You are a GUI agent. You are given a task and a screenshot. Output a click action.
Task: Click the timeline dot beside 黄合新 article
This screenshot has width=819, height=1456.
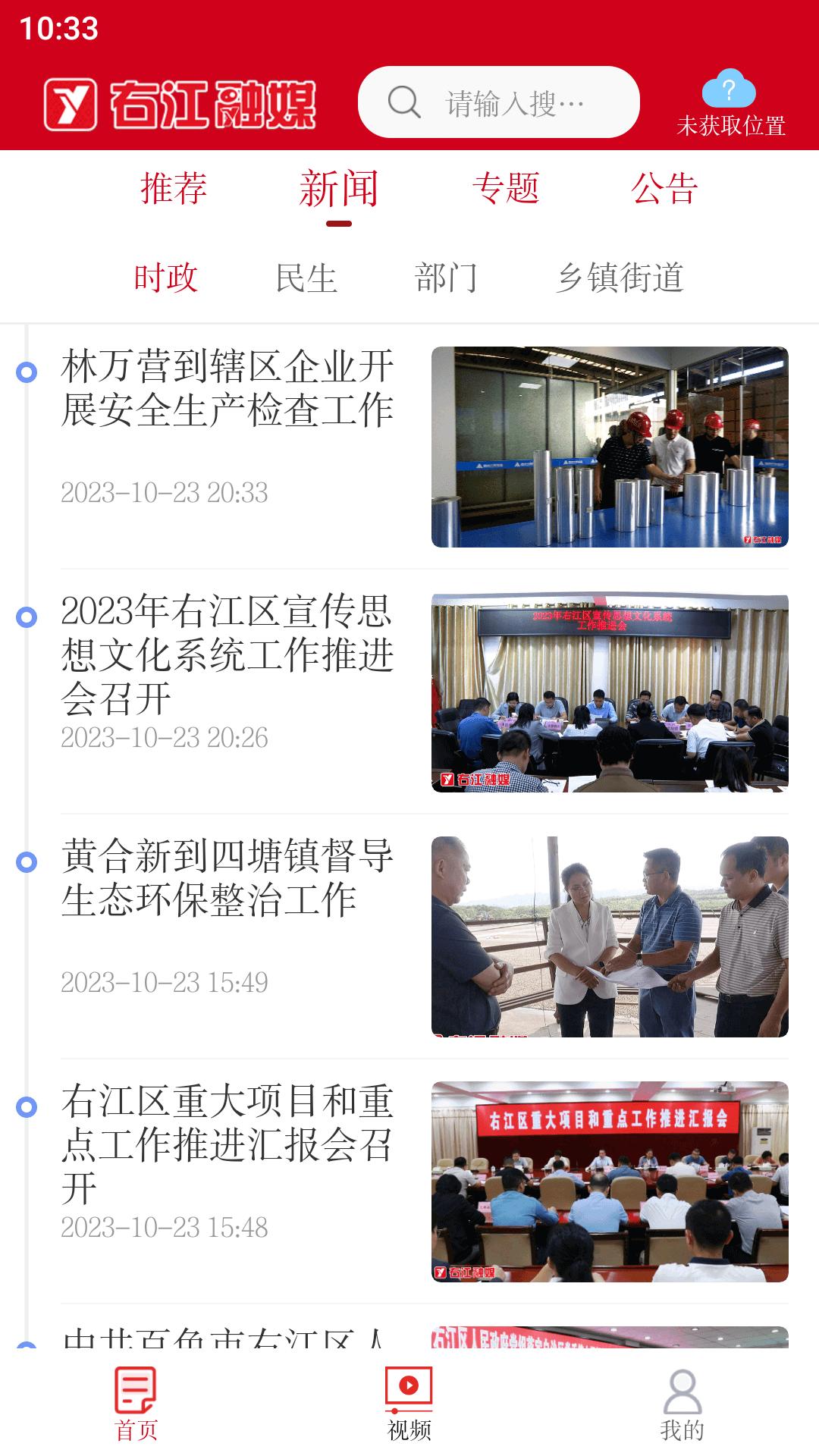pyautogui.click(x=27, y=861)
